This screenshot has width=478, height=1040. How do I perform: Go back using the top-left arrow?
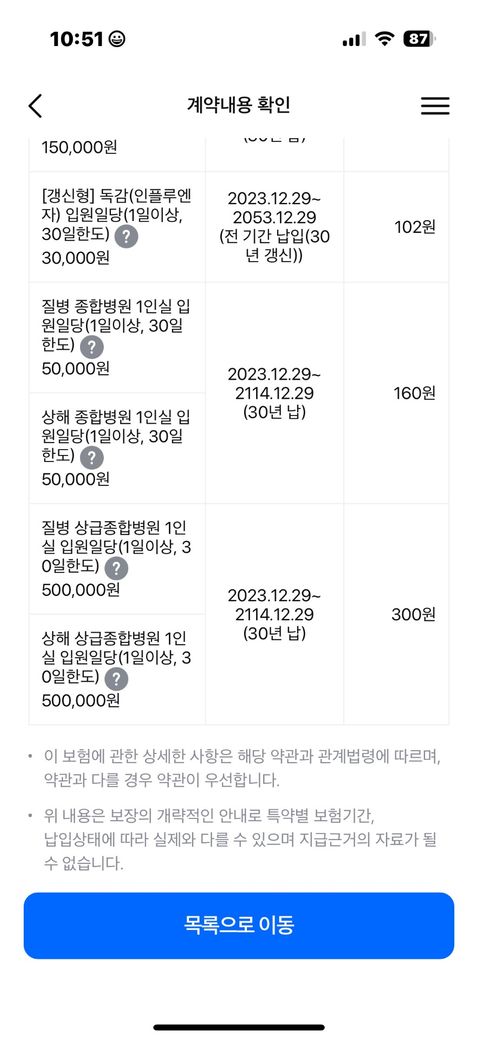[x=35, y=105]
